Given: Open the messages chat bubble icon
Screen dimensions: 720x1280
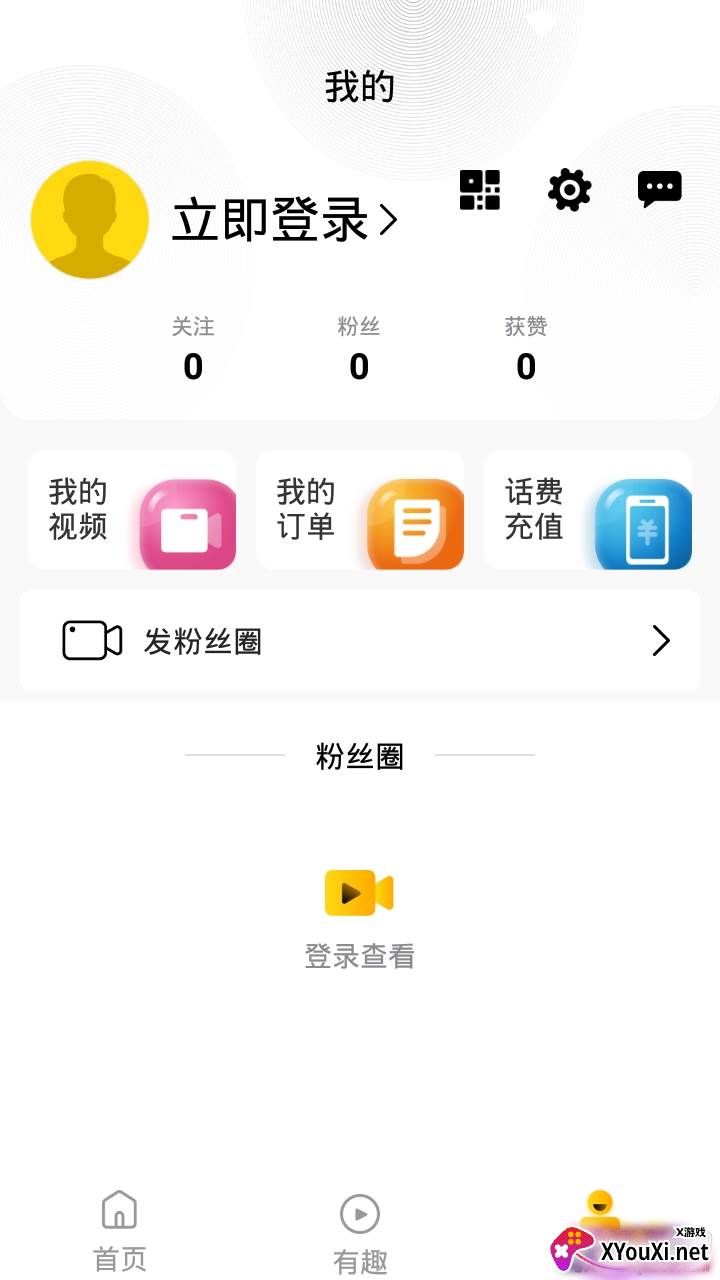Looking at the screenshot, I should 660,189.
